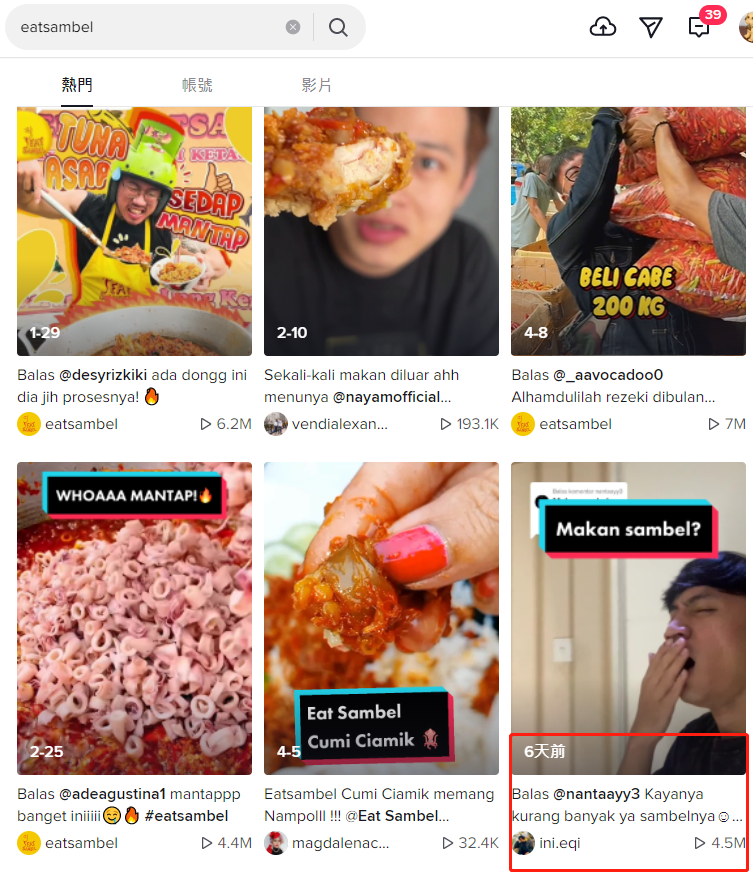
Task: Open the Makan sambel video by ini.eqi
Action: (x=628, y=618)
